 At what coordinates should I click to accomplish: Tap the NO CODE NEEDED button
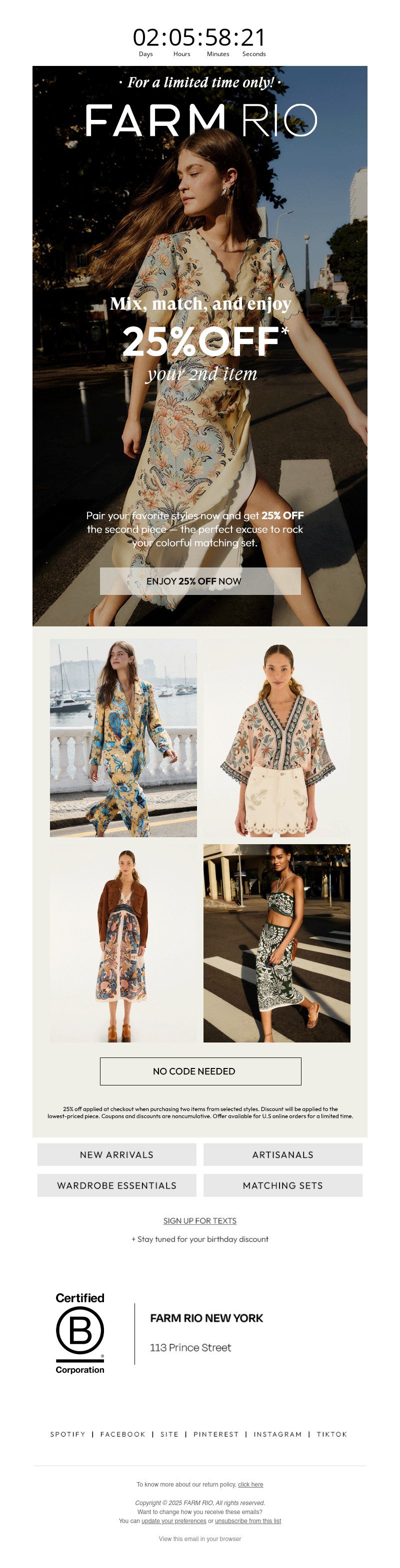pos(199,1070)
